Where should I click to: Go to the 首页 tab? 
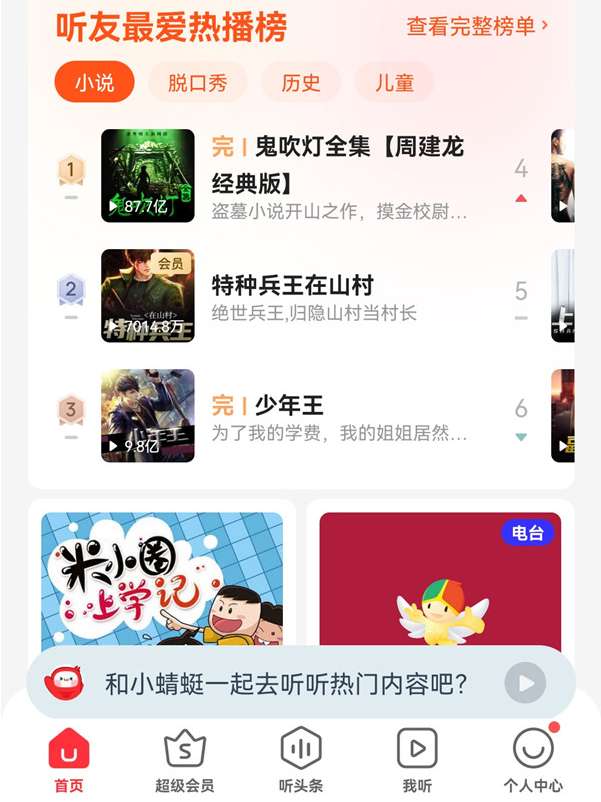click(x=69, y=760)
